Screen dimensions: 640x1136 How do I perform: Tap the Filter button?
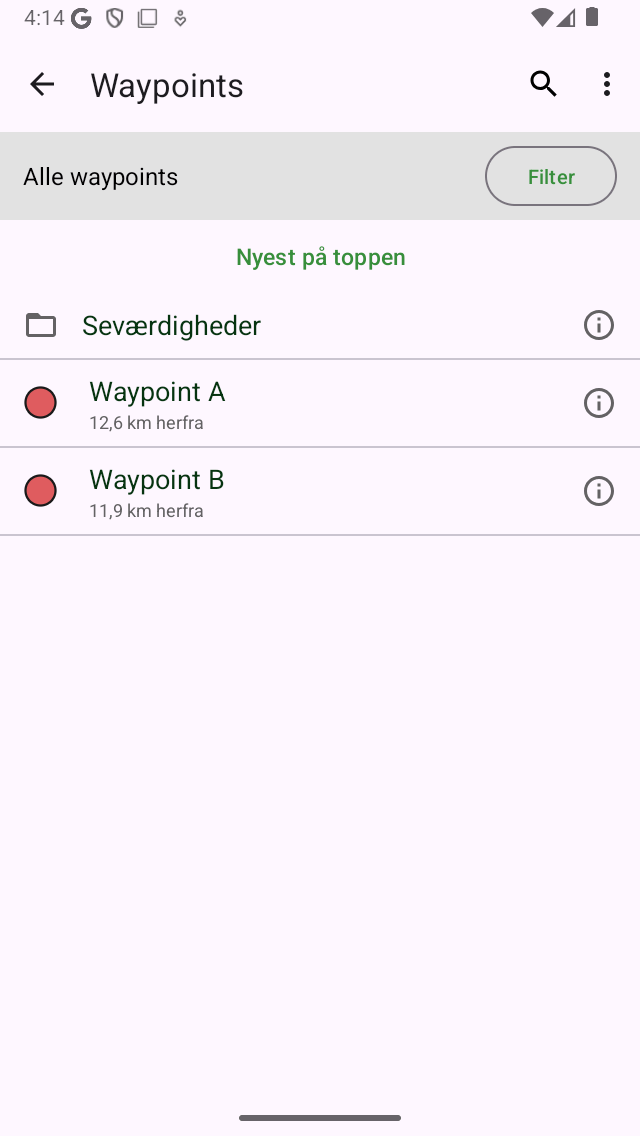pyautogui.click(x=550, y=177)
